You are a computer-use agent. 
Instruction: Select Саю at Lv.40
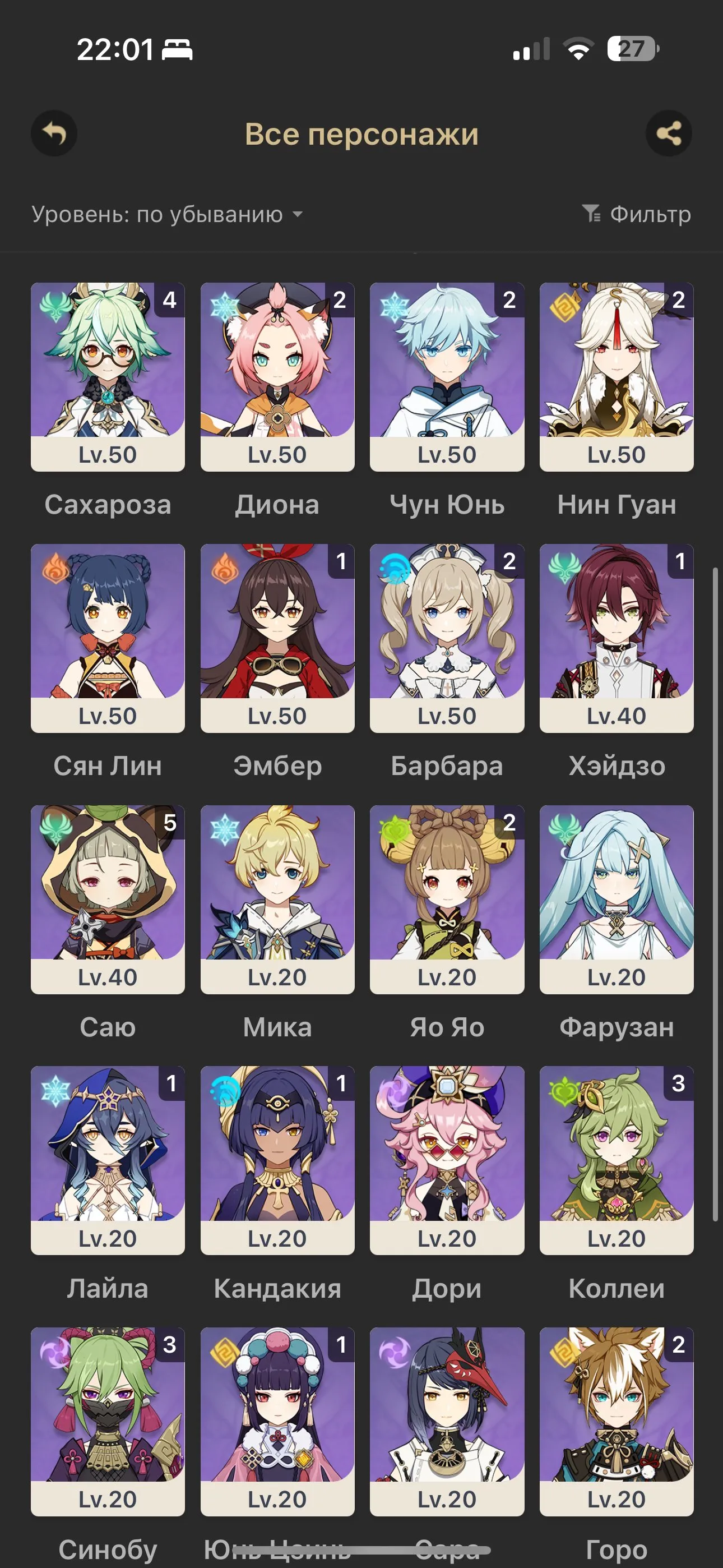click(x=108, y=898)
